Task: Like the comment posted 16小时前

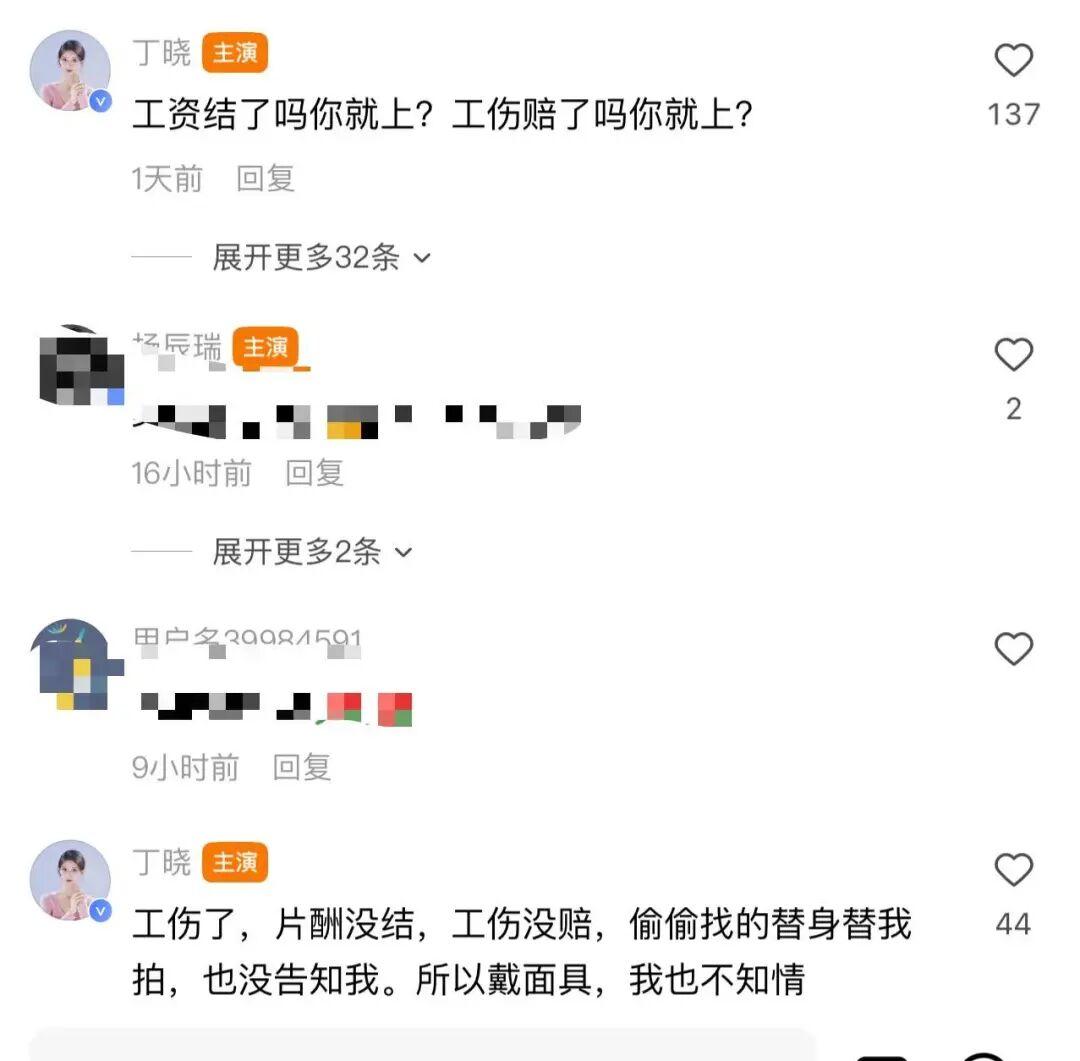Action: click(1013, 355)
